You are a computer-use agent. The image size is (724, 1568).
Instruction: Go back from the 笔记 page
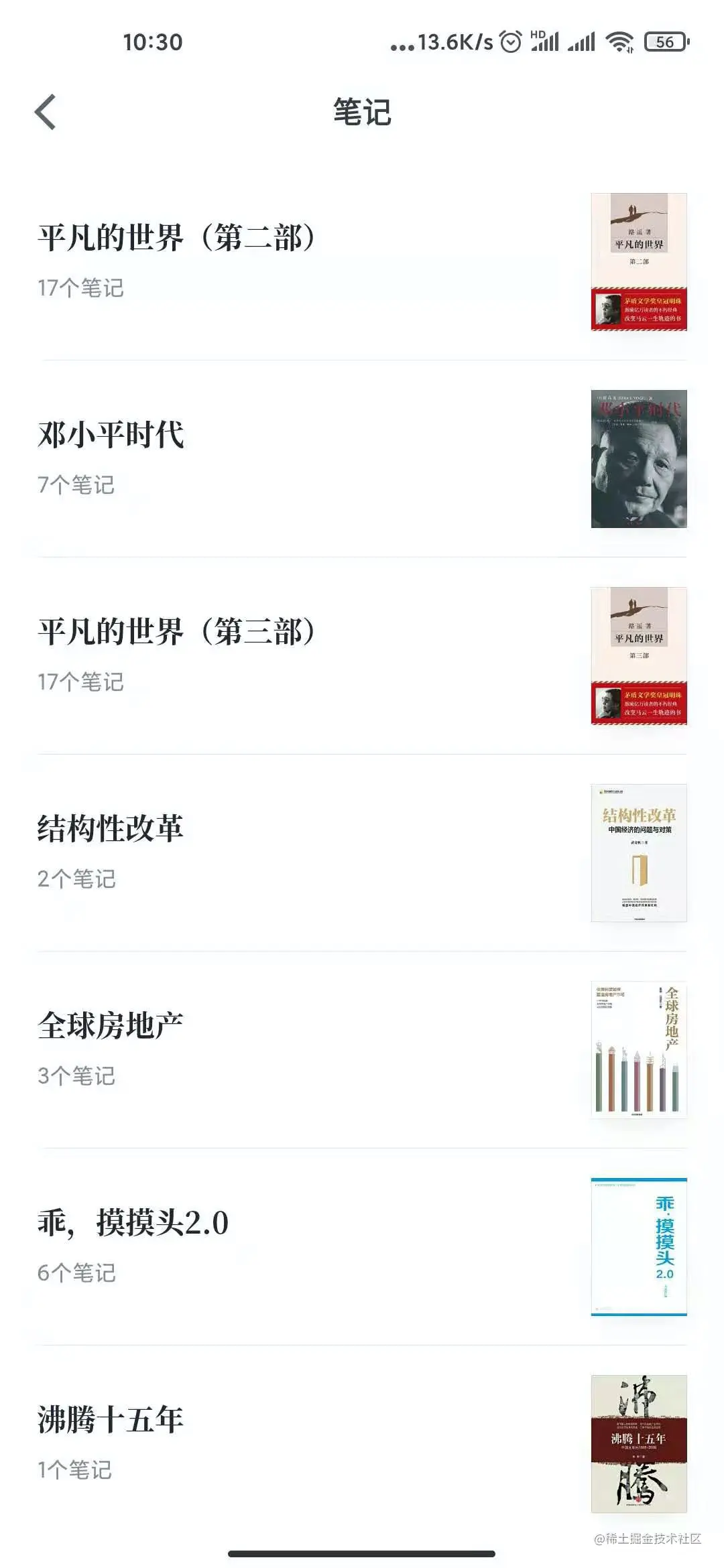pyautogui.click(x=46, y=112)
